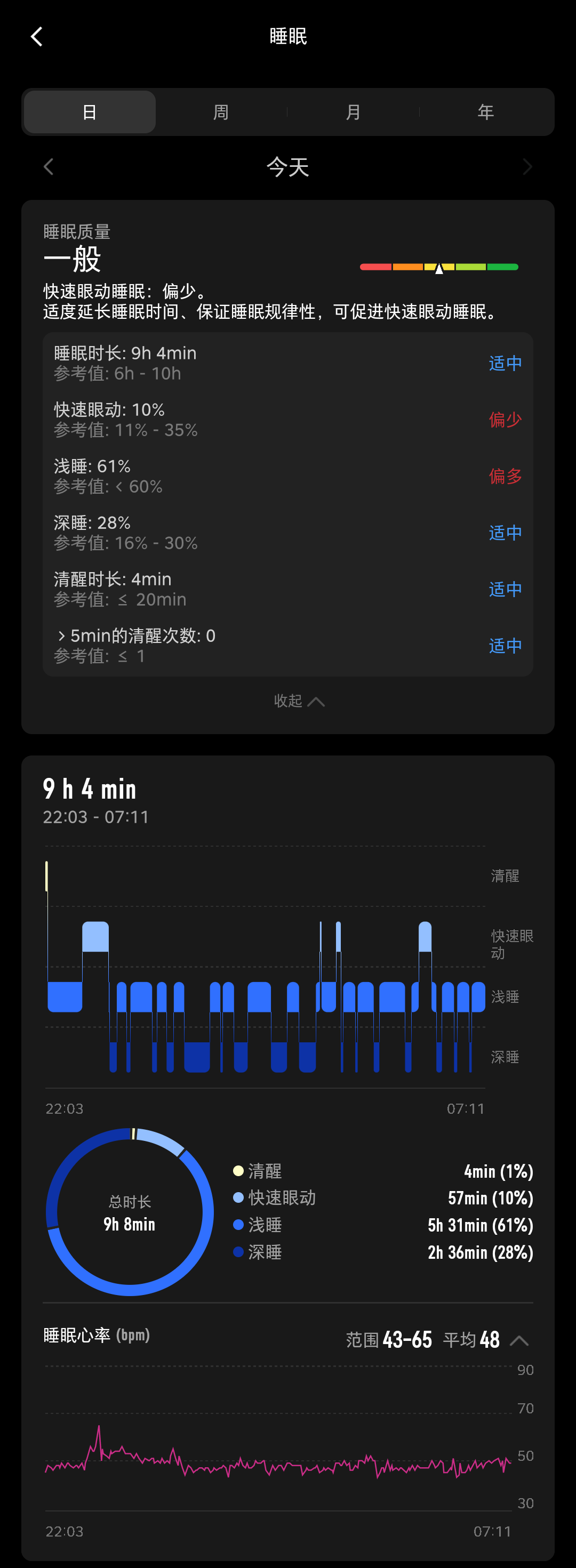Expand the 5min的清醒次数 row

288,645
